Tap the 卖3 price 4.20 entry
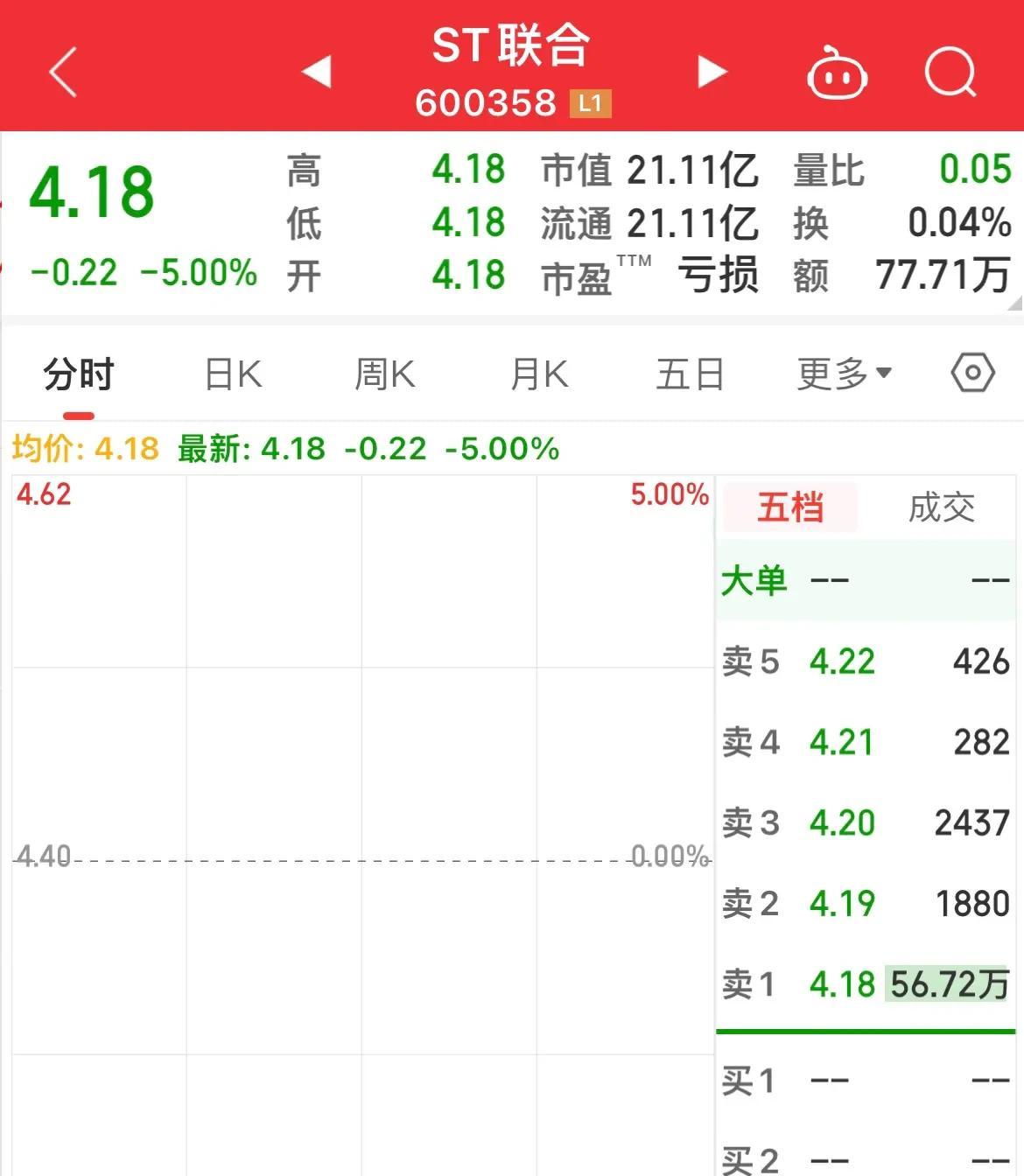The image size is (1024, 1176). tap(841, 822)
